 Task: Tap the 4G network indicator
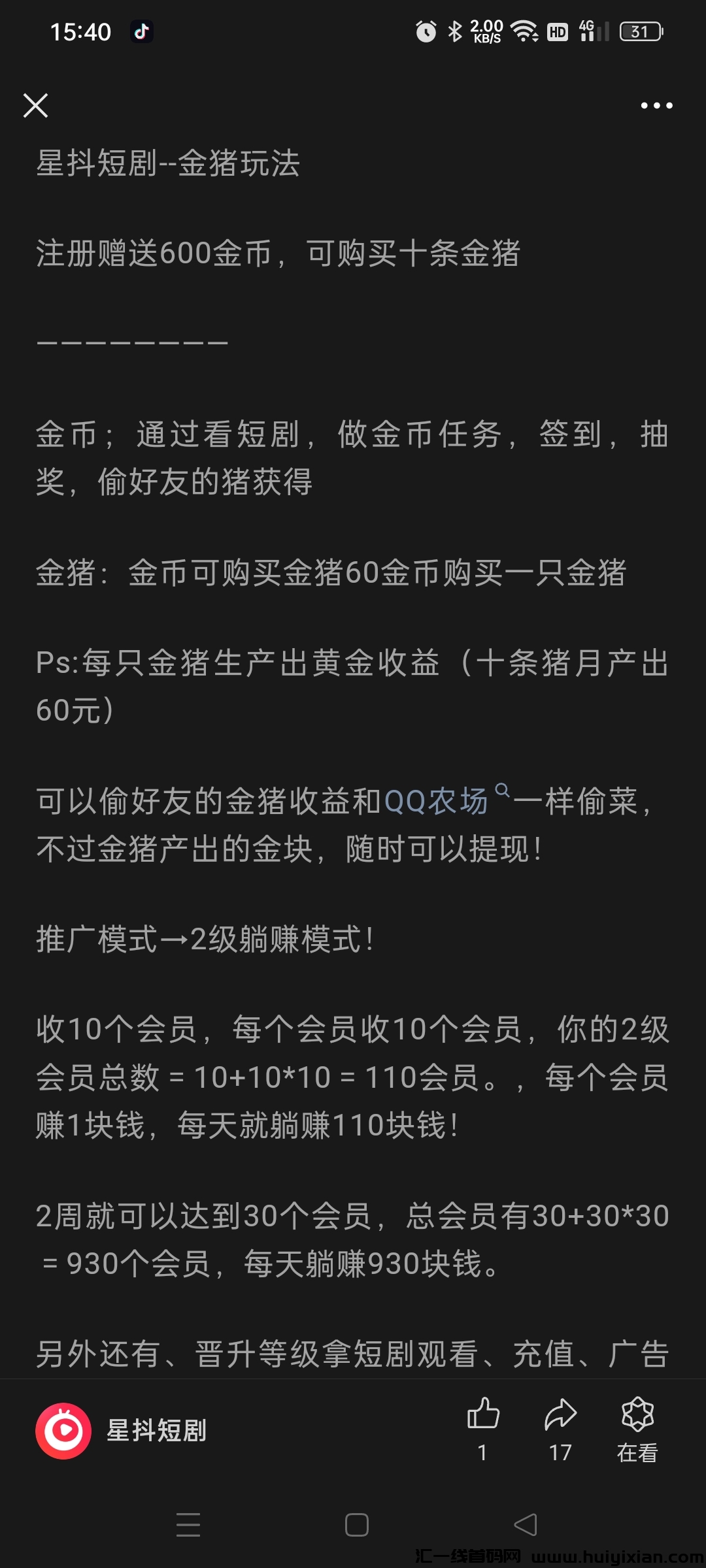click(586, 31)
